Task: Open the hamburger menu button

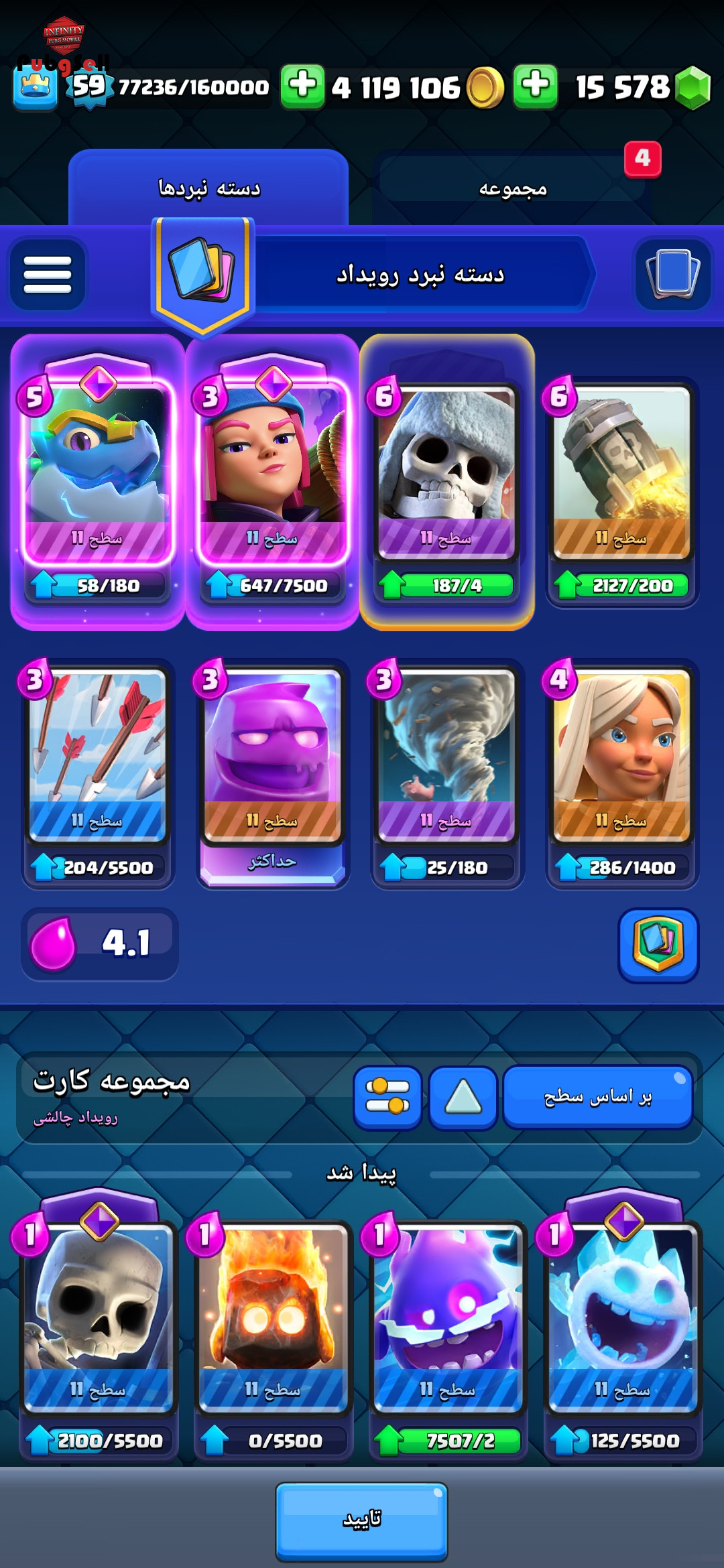Action: coord(48,274)
